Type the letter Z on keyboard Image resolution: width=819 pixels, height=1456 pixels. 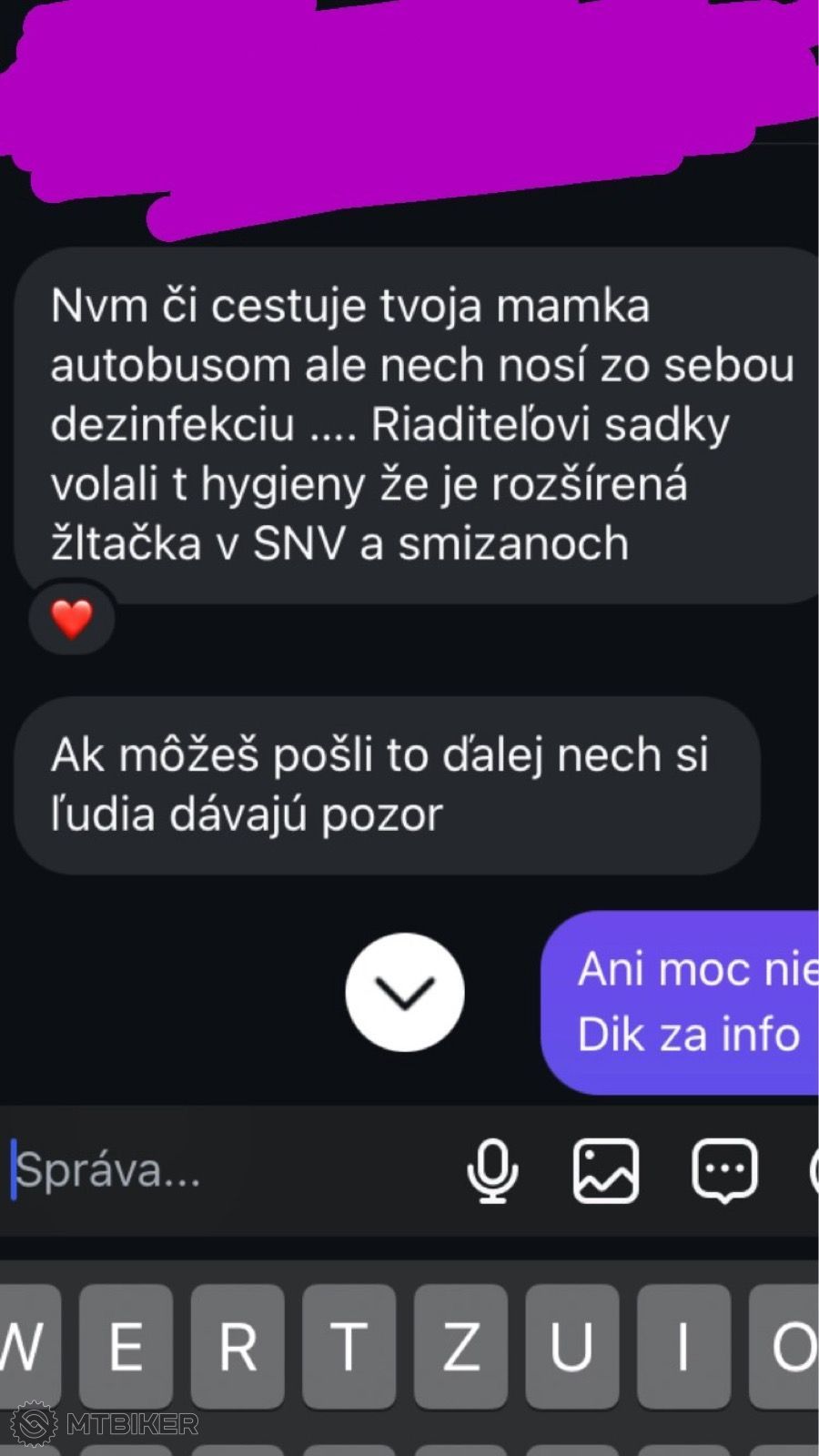pyautogui.click(x=460, y=1347)
